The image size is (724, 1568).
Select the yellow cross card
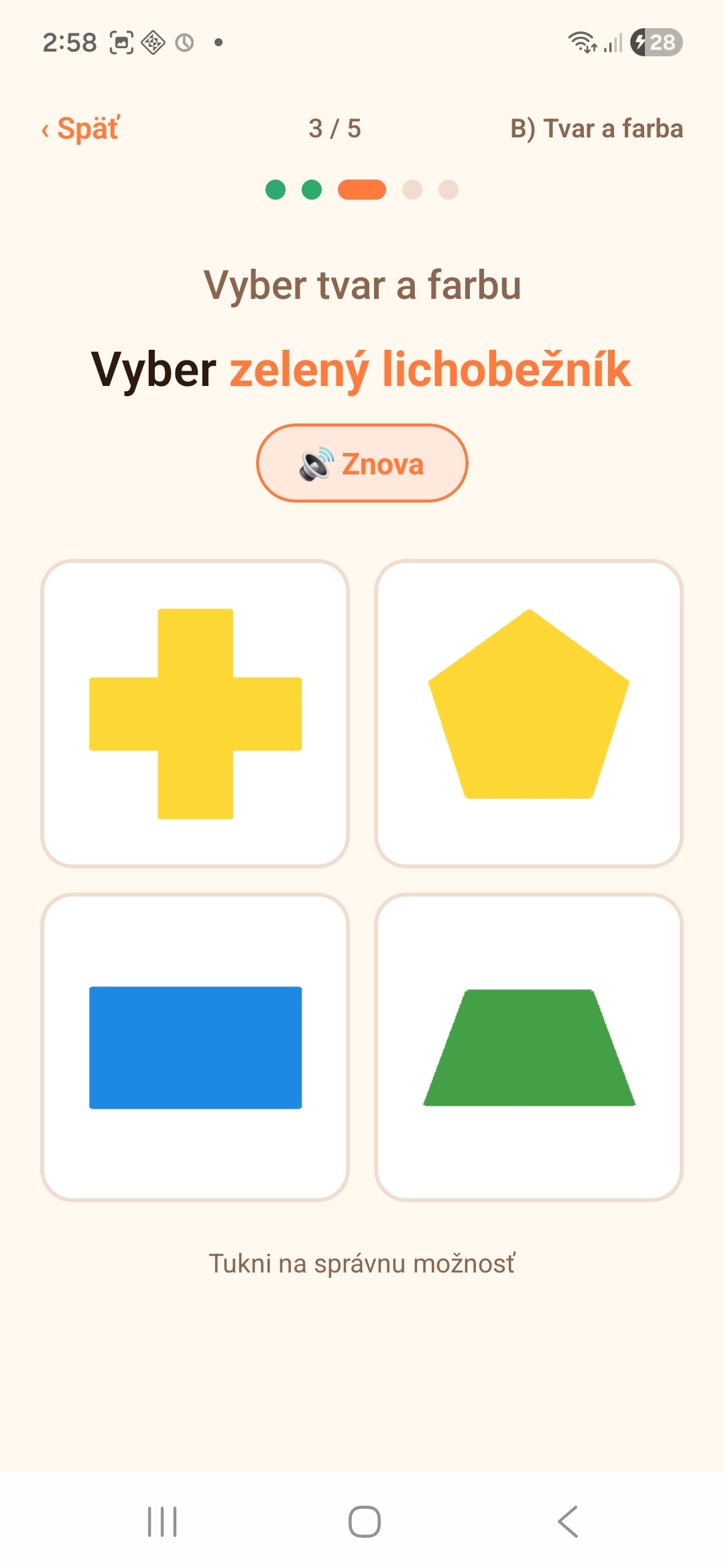[x=195, y=714]
